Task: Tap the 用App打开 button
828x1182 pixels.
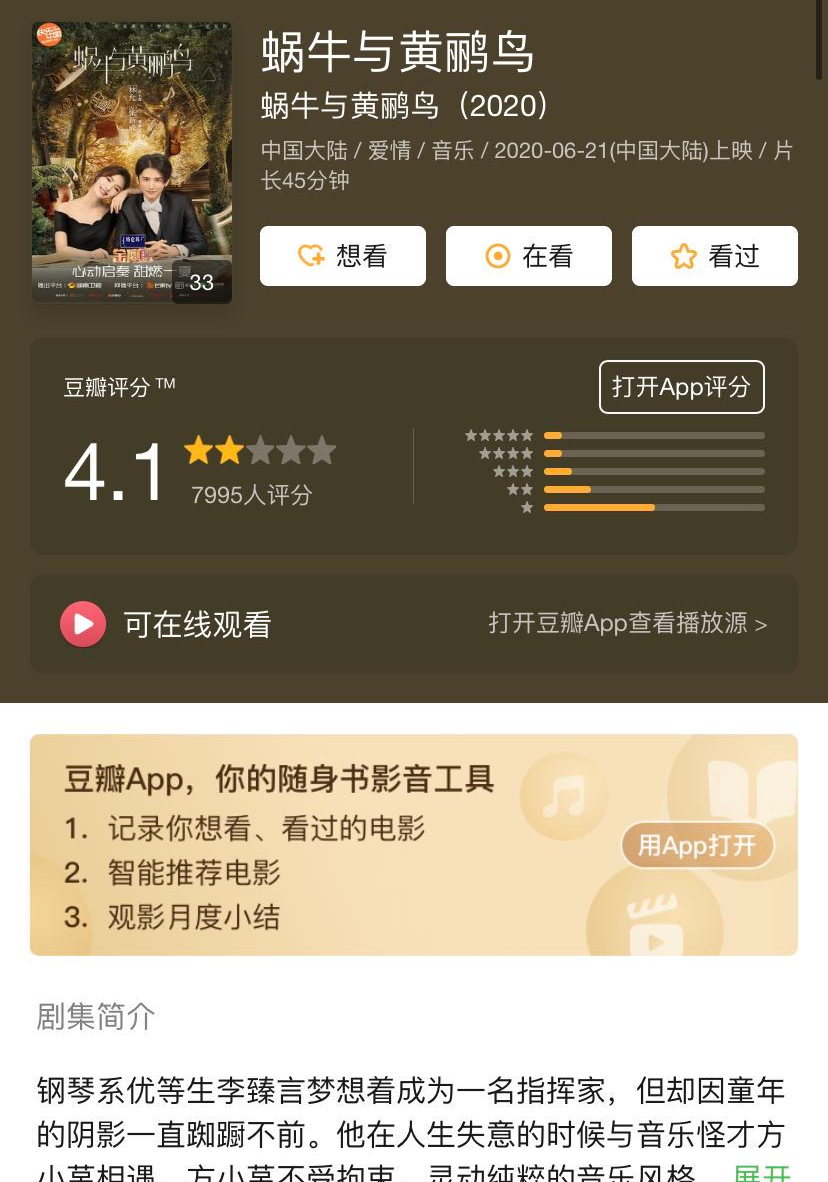Action: [697, 846]
